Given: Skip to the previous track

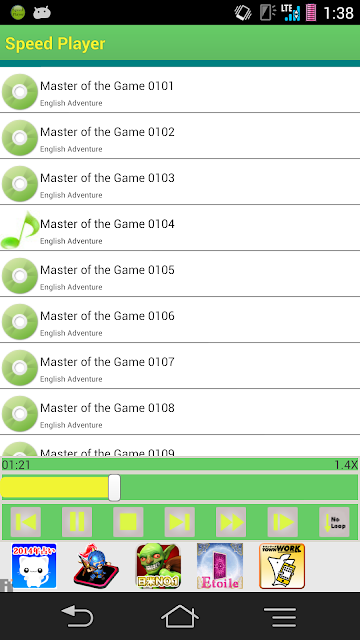Looking at the screenshot, I should [26, 522].
